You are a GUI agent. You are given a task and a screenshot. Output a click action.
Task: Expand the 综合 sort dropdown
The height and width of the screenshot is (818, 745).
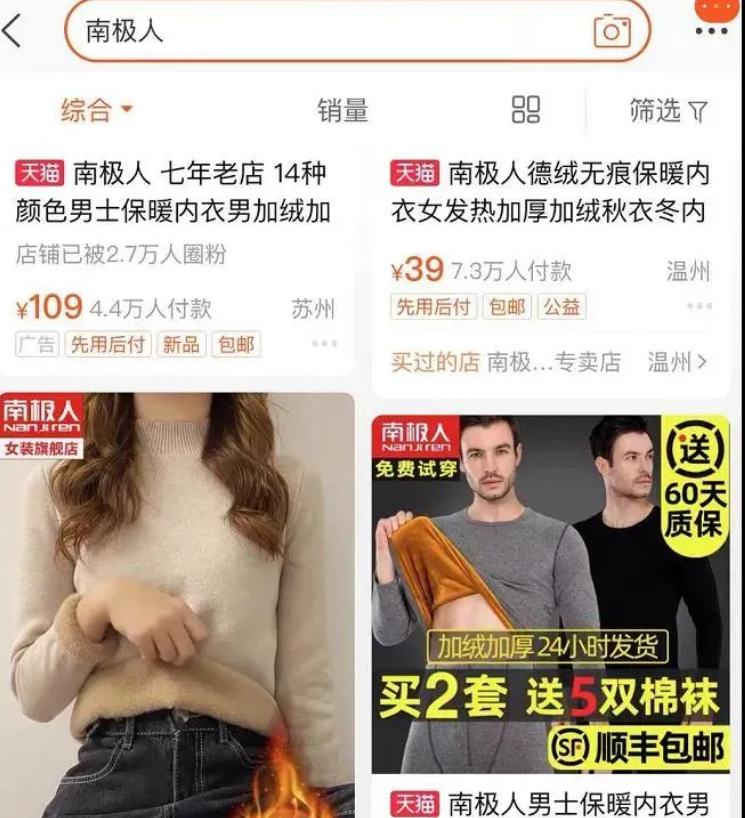pos(97,110)
